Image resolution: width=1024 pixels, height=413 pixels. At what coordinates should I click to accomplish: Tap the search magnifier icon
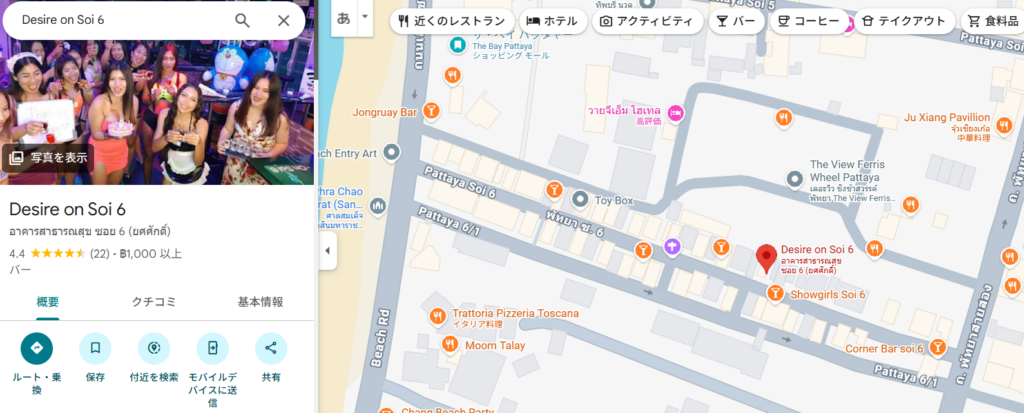(242, 20)
